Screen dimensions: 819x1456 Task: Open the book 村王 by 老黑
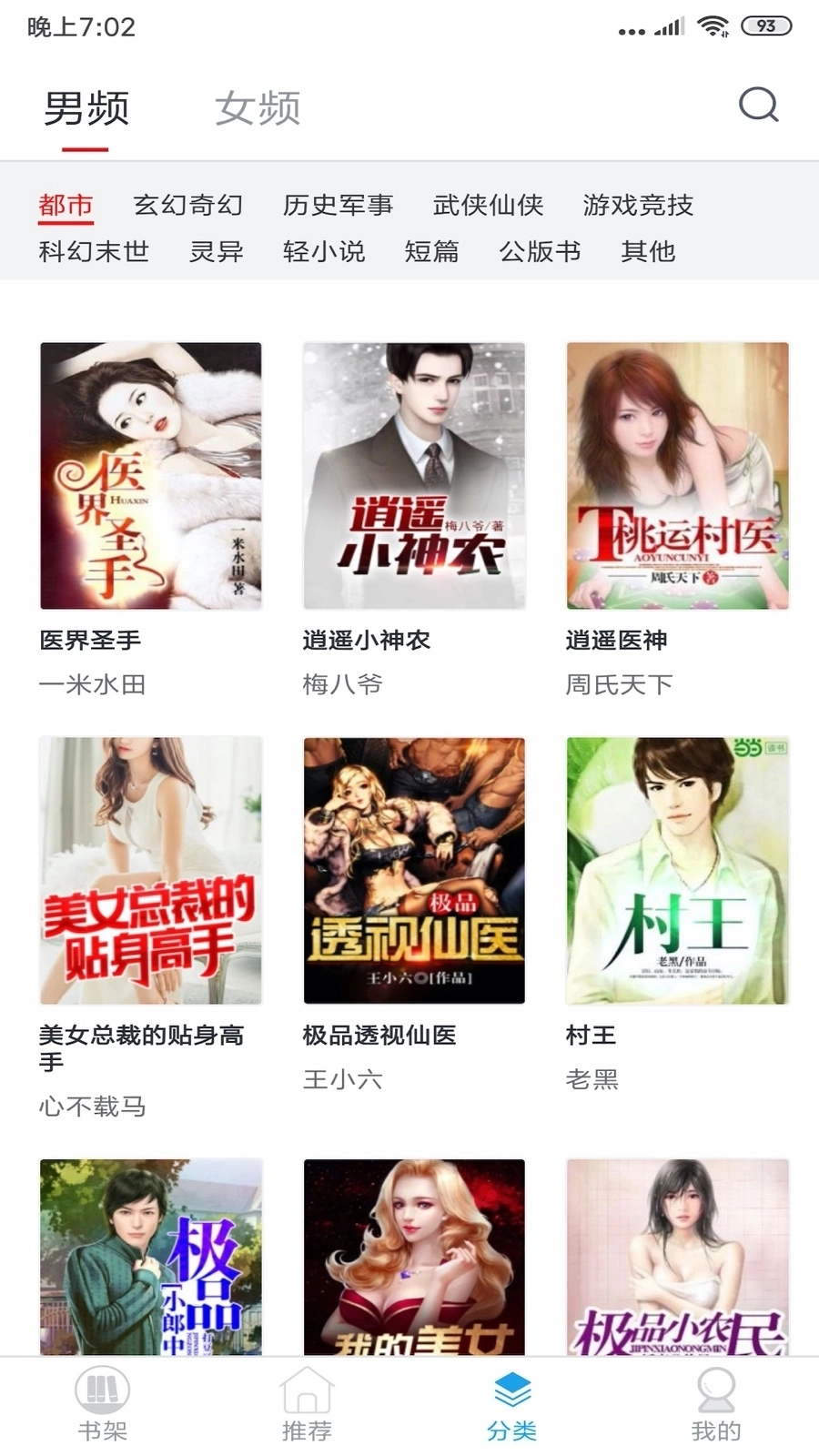(x=677, y=869)
